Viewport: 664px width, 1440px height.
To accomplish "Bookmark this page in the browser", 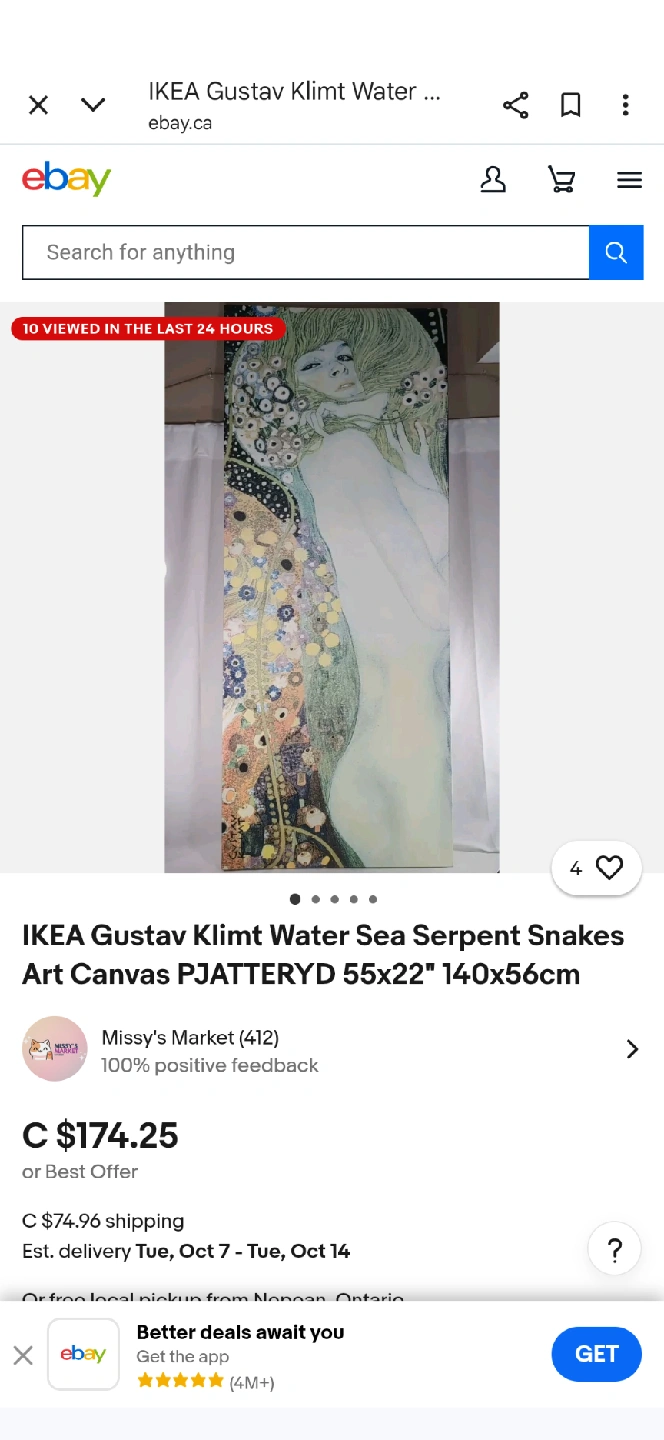I will coord(571,105).
